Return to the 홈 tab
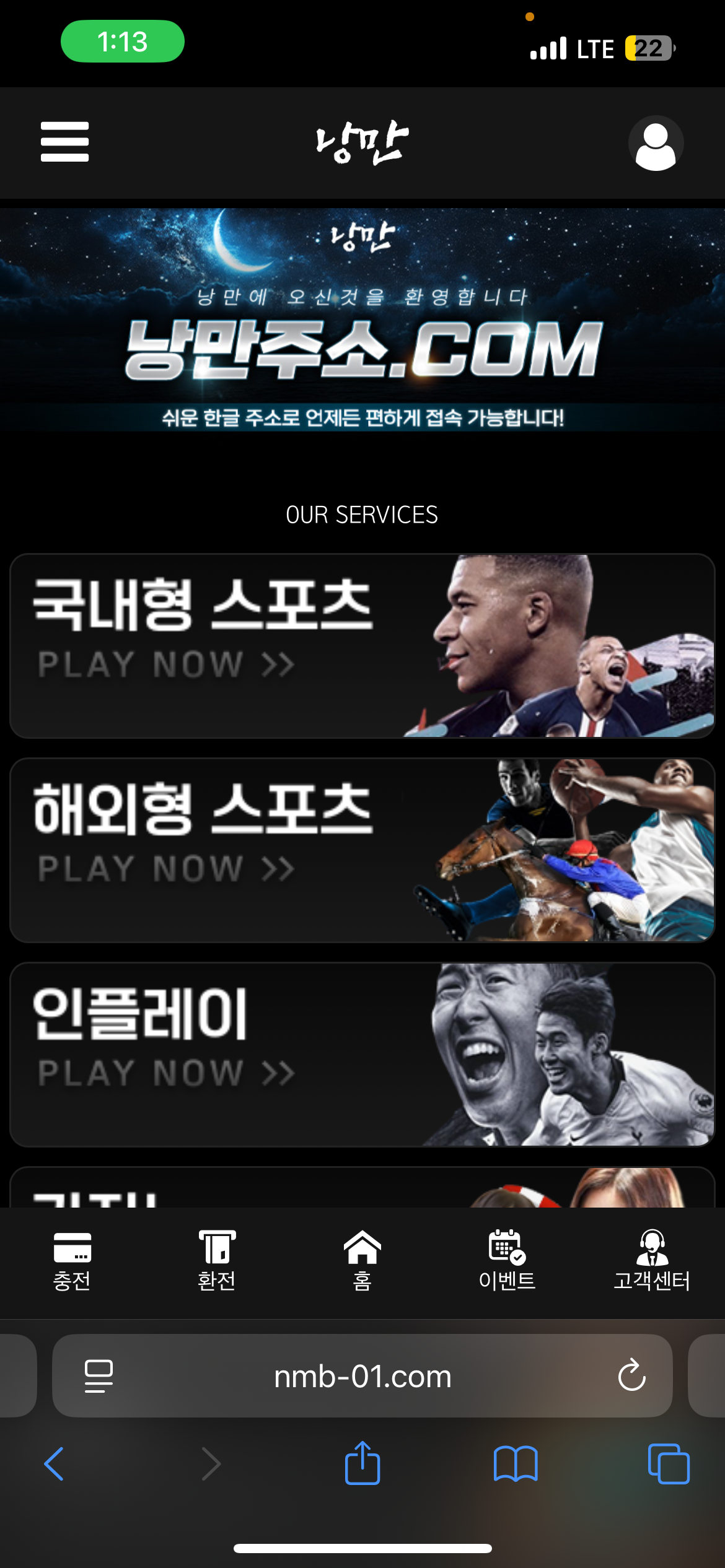Image resolution: width=725 pixels, height=1568 pixels. [362, 1261]
